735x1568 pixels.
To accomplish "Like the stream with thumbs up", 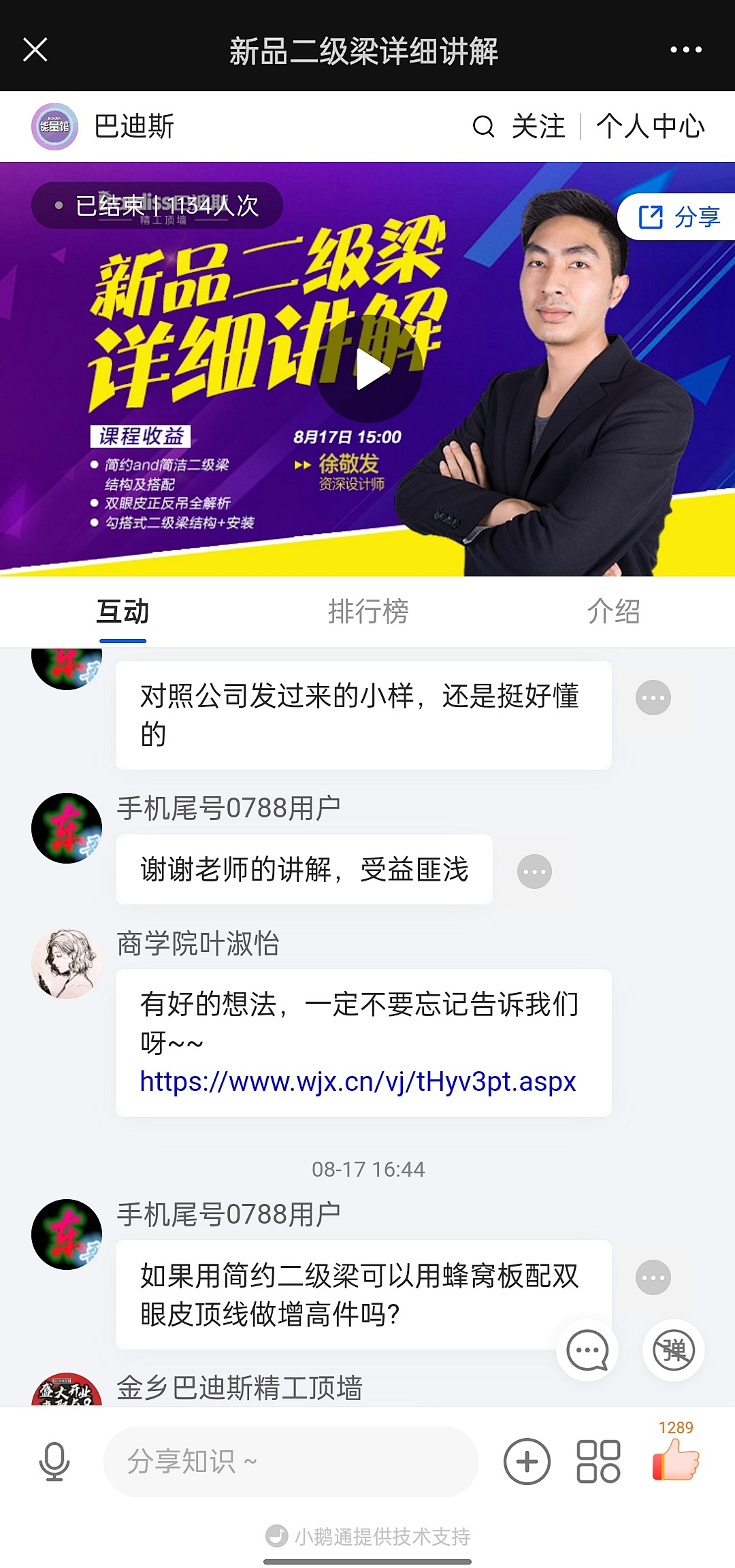I will coord(676,1461).
